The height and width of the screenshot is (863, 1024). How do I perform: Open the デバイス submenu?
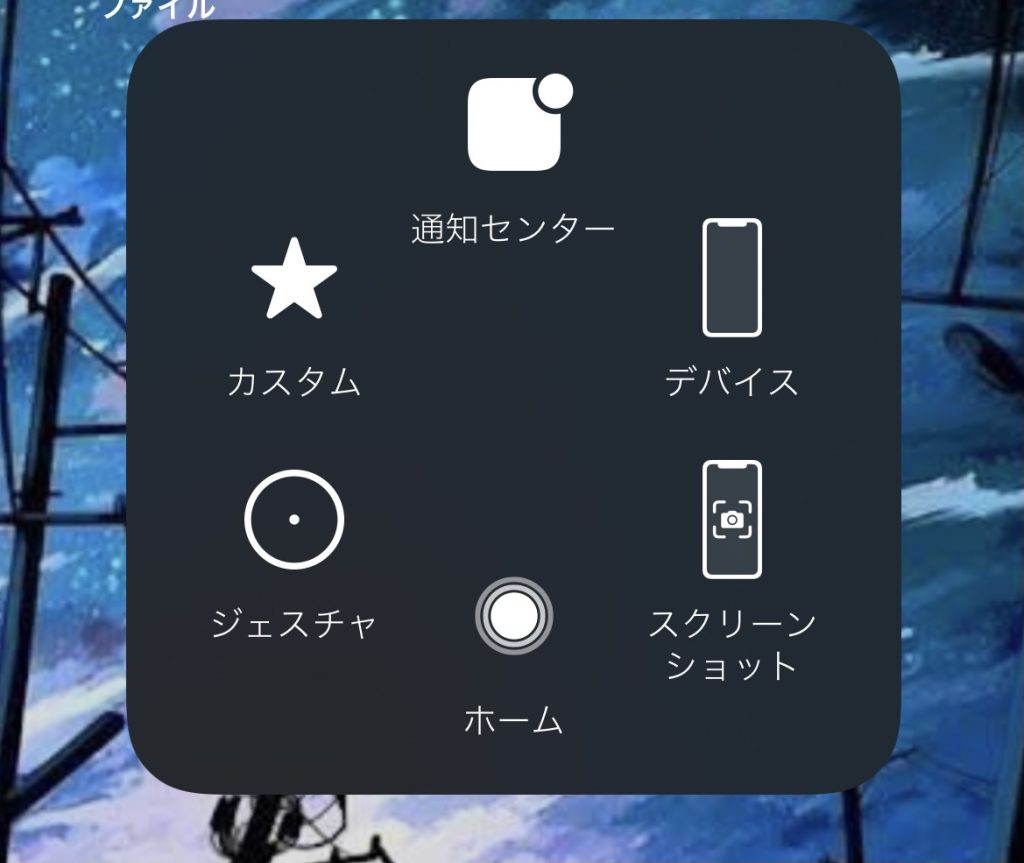[x=731, y=278]
